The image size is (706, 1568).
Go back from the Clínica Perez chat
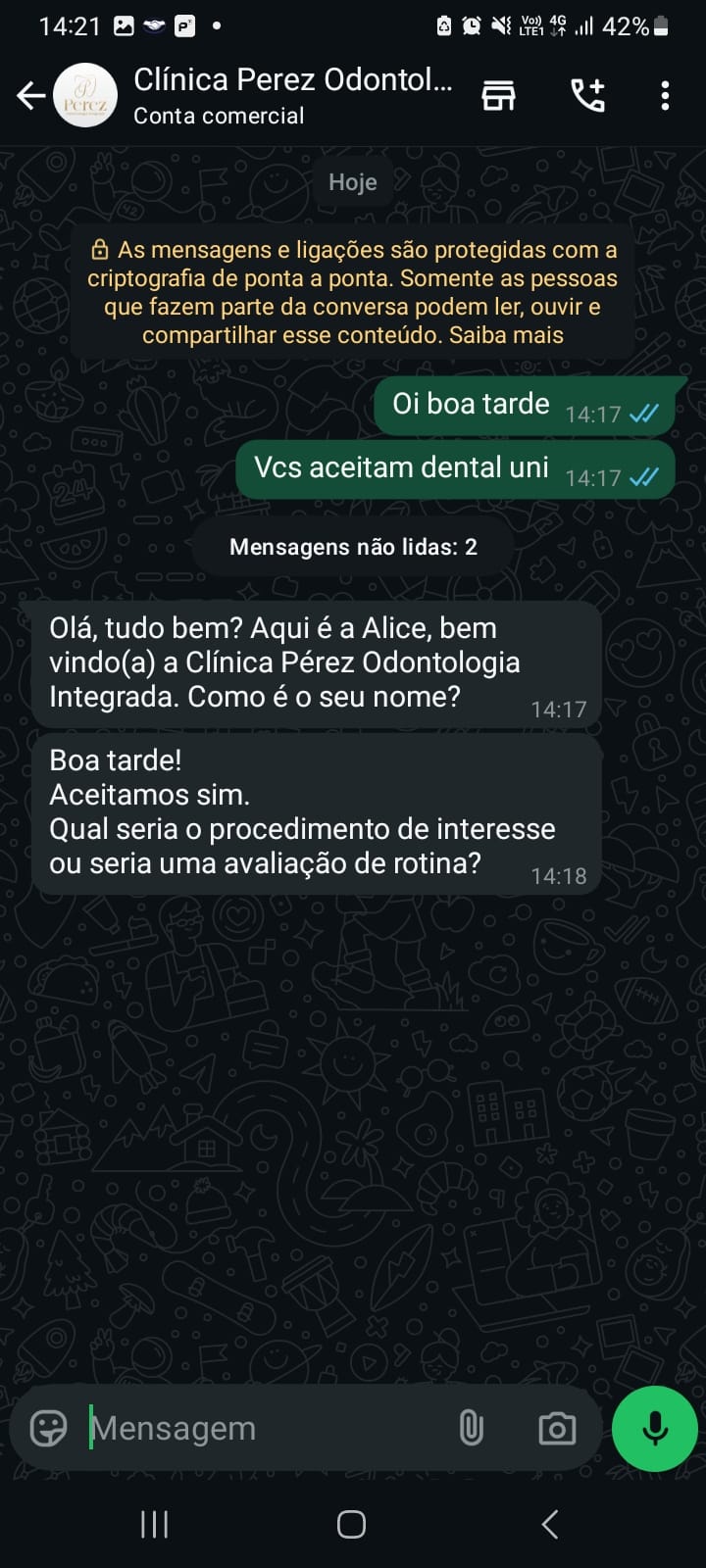31,96
